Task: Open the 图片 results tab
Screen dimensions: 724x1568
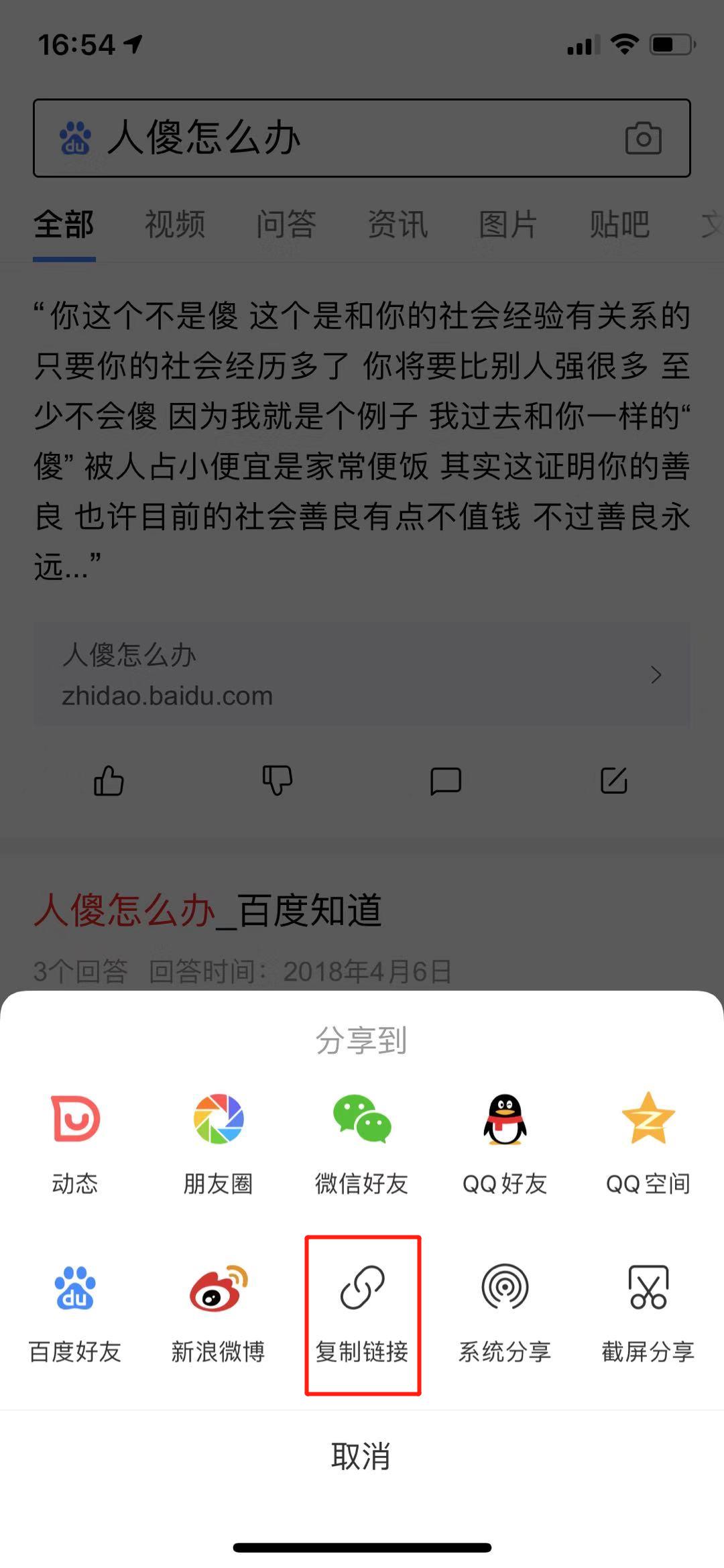Action: point(507,226)
